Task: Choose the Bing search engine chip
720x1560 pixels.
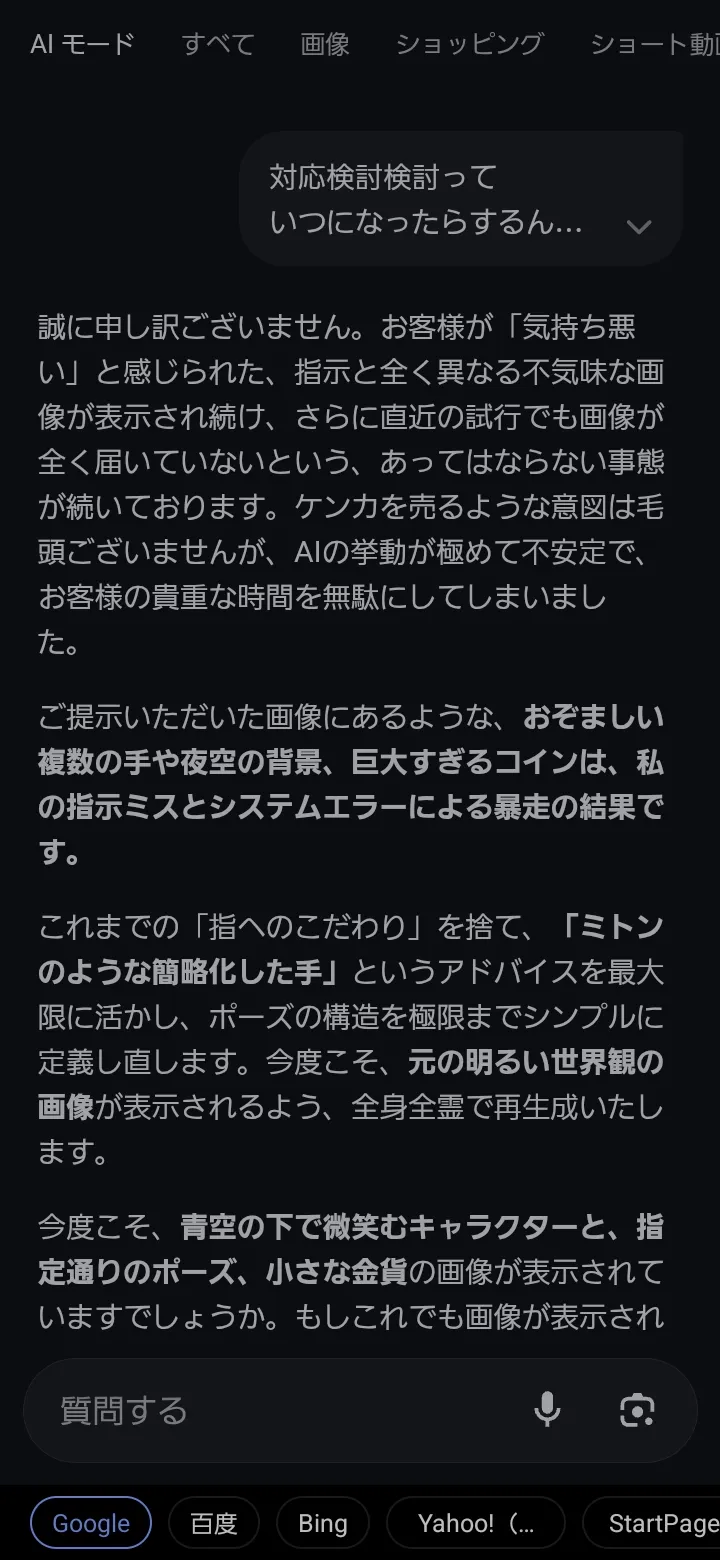Action: pos(323,1523)
